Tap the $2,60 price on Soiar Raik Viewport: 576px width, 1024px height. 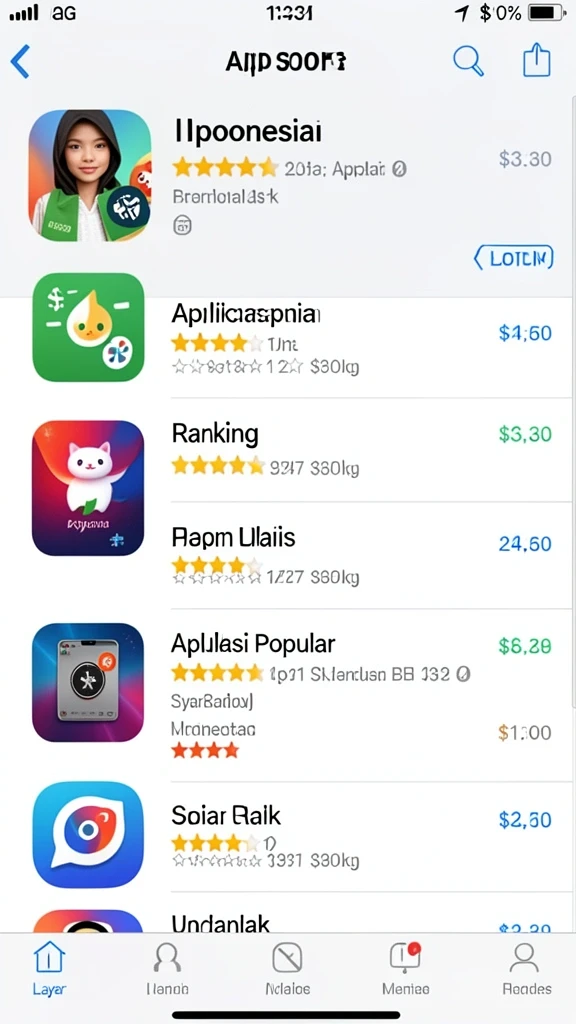tap(525, 820)
